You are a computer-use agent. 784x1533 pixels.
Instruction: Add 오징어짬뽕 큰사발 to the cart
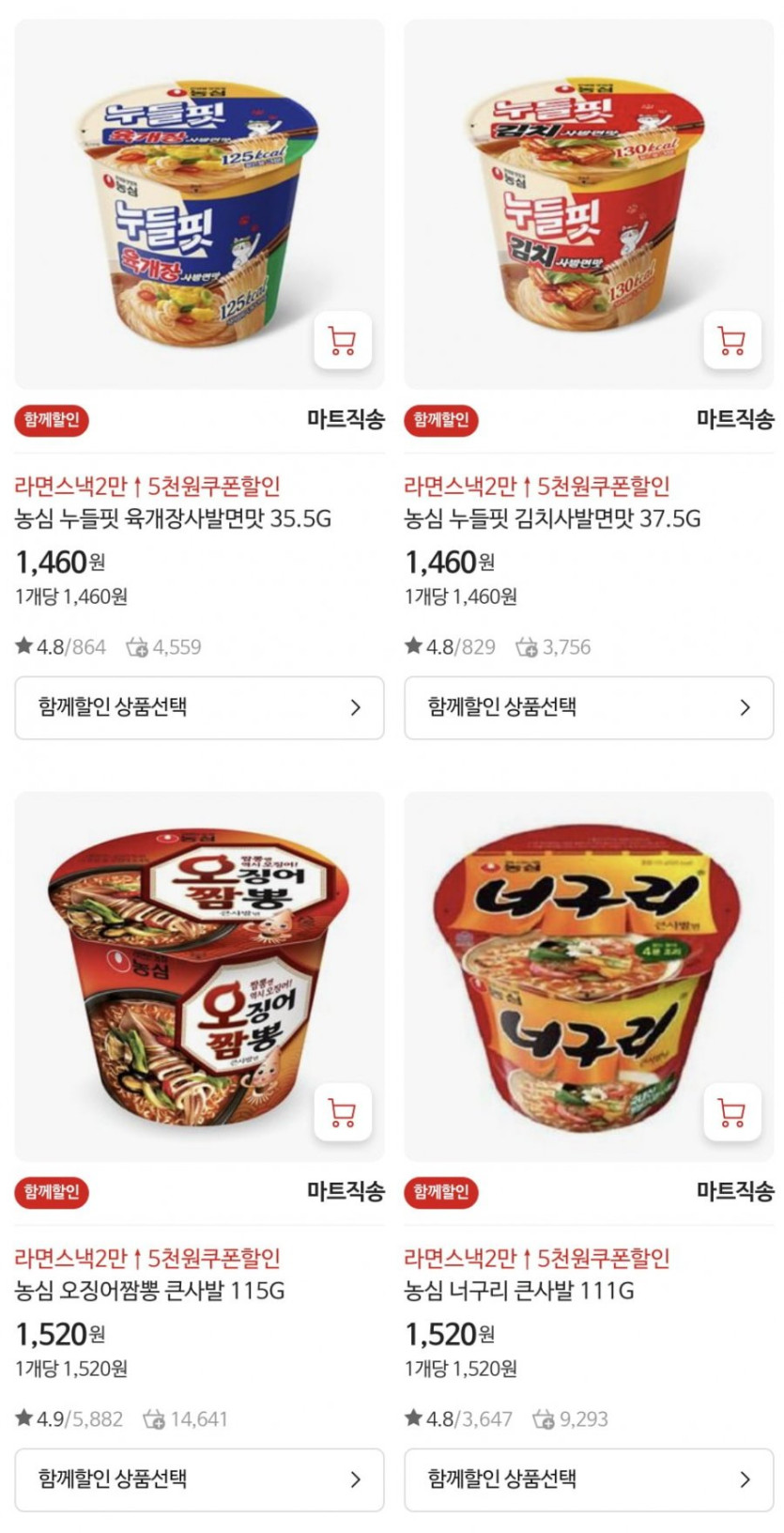coord(342,1112)
